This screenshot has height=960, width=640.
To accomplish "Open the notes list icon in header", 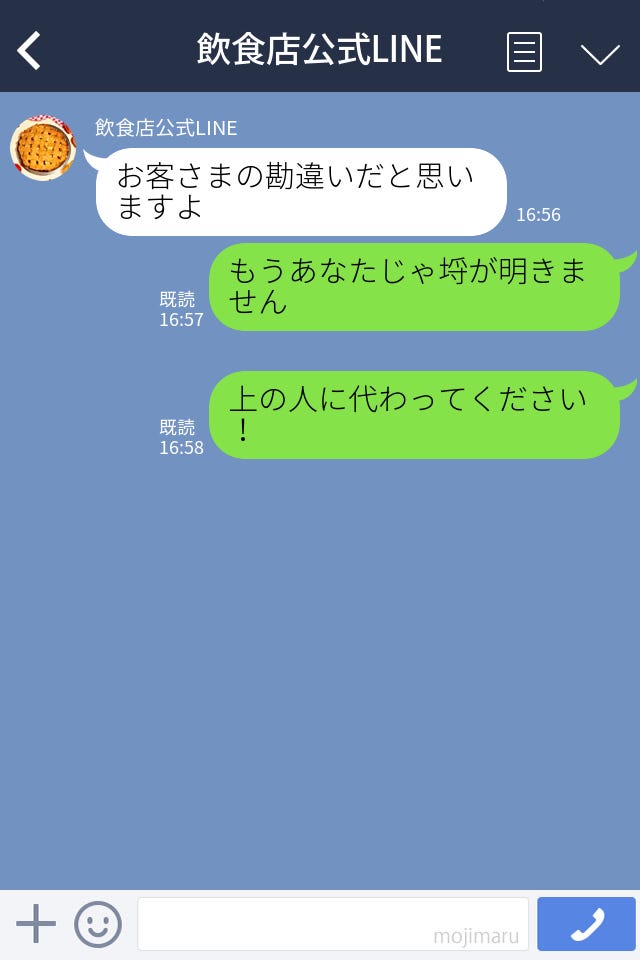I will pos(524,51).
